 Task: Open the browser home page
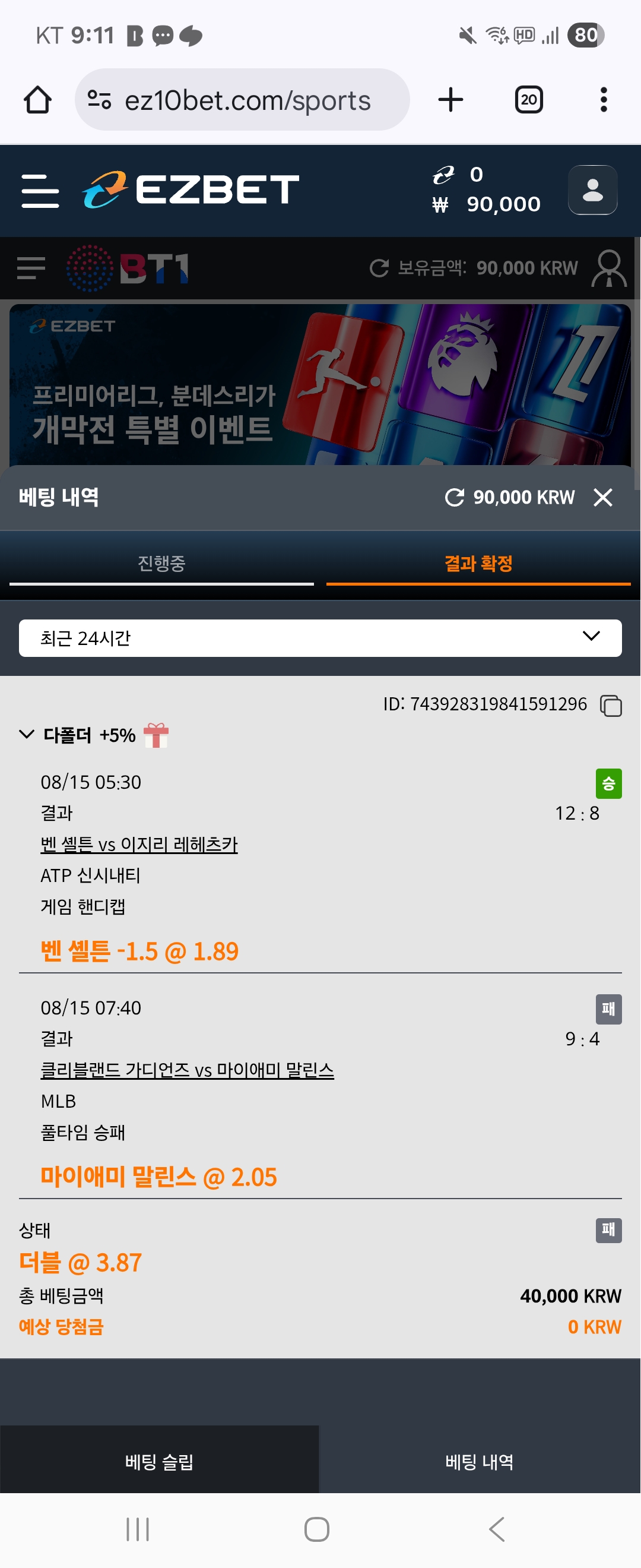click(x=38, y=100)
